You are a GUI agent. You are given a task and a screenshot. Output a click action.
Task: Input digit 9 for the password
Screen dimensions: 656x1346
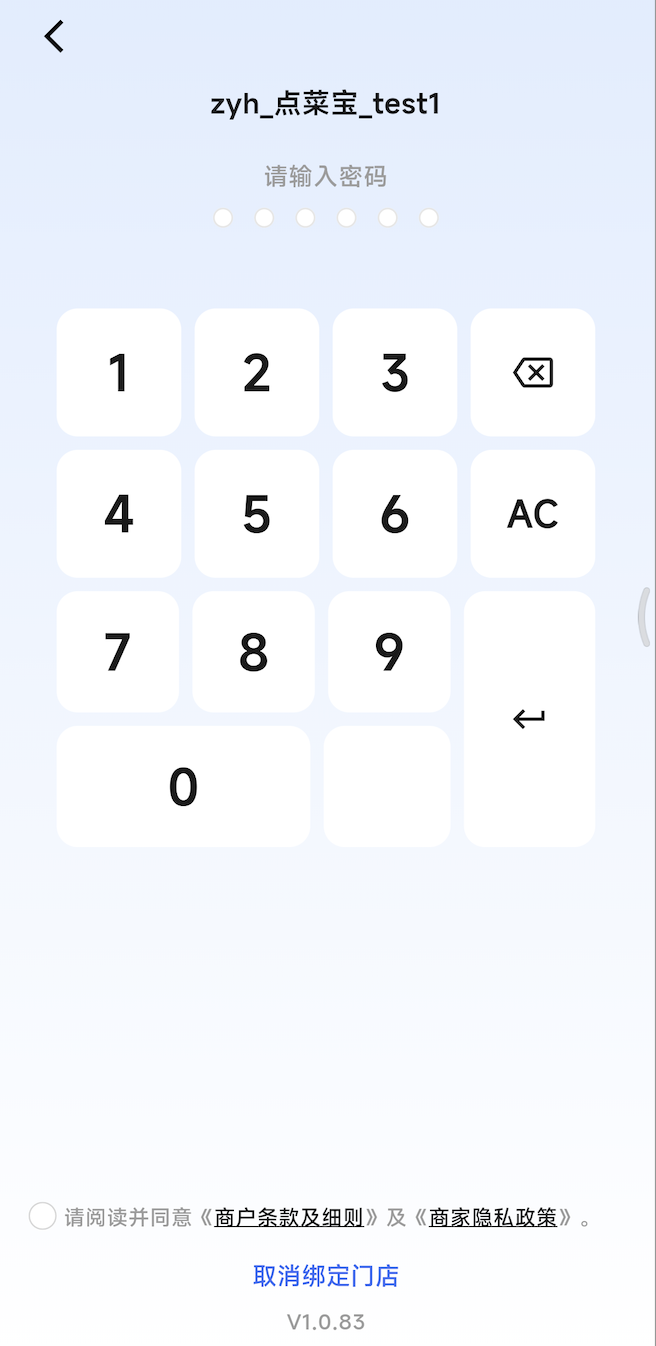click(x=389, y=652)
